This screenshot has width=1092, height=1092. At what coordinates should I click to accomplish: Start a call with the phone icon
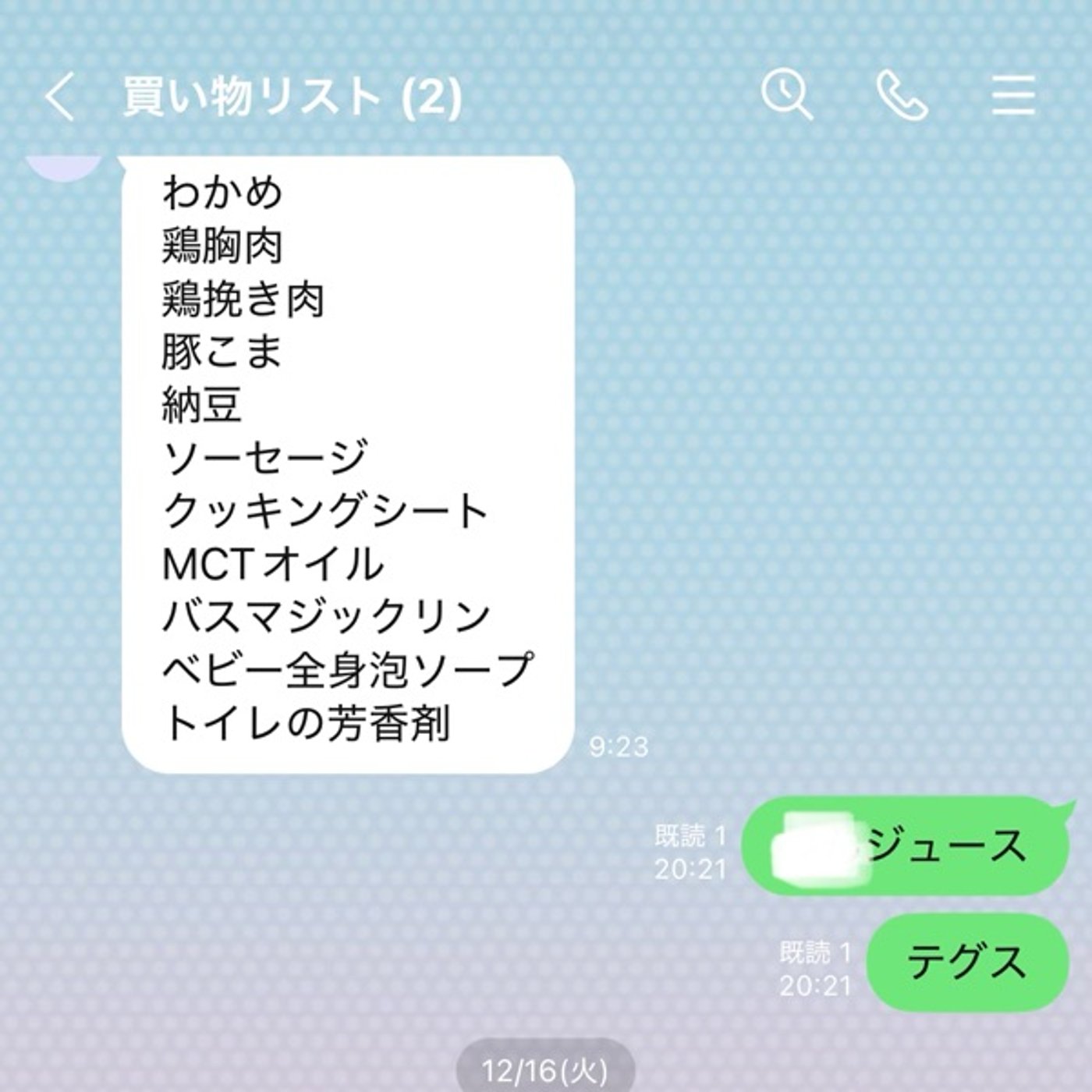[x=902, y=95]
